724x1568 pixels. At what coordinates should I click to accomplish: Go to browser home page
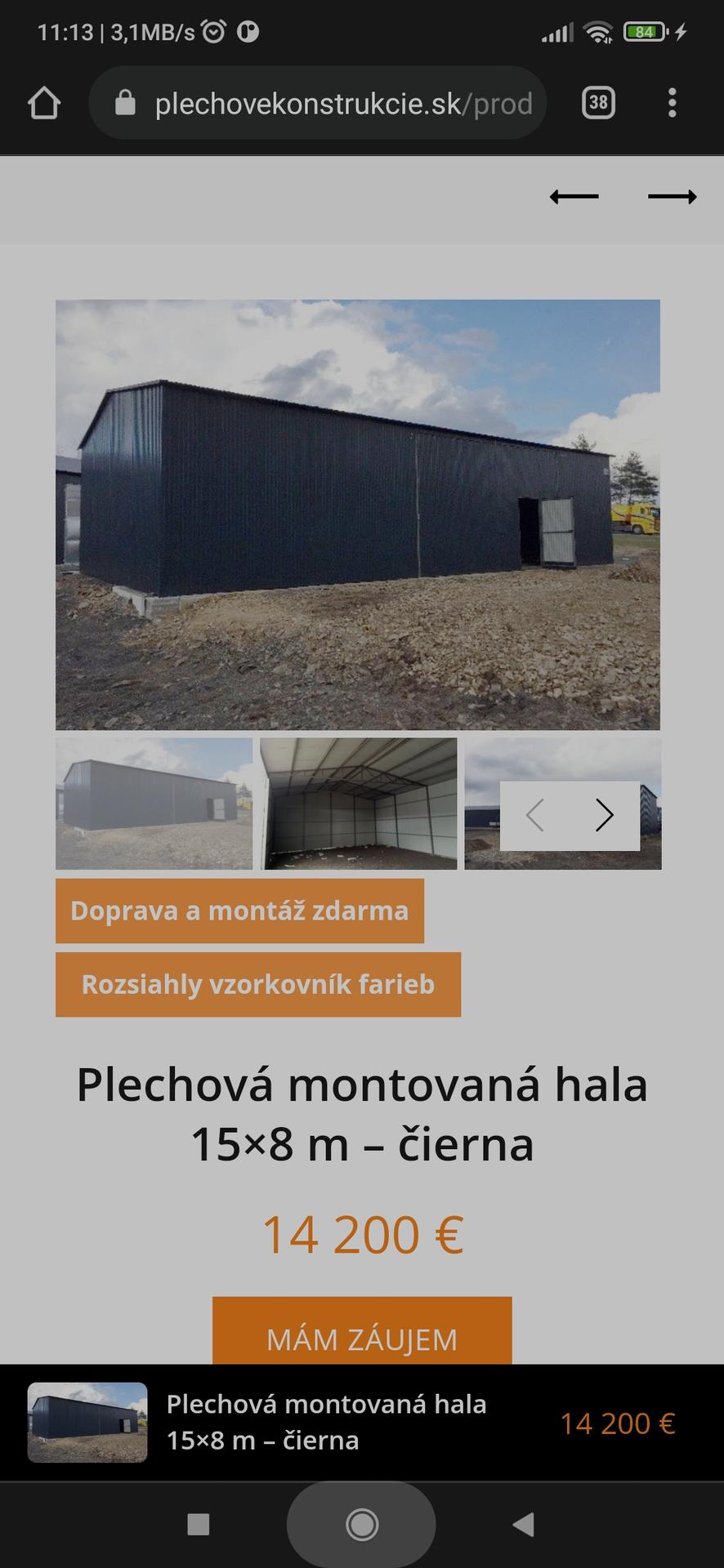coord(44,104)
